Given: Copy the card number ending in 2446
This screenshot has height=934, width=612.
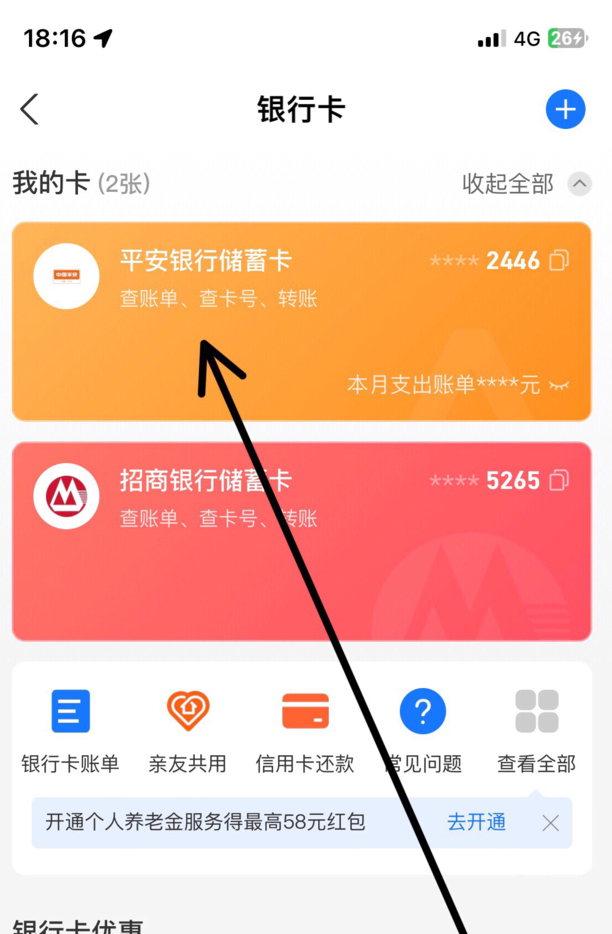Looking at the screenshot, I should [x=560, y=261].
